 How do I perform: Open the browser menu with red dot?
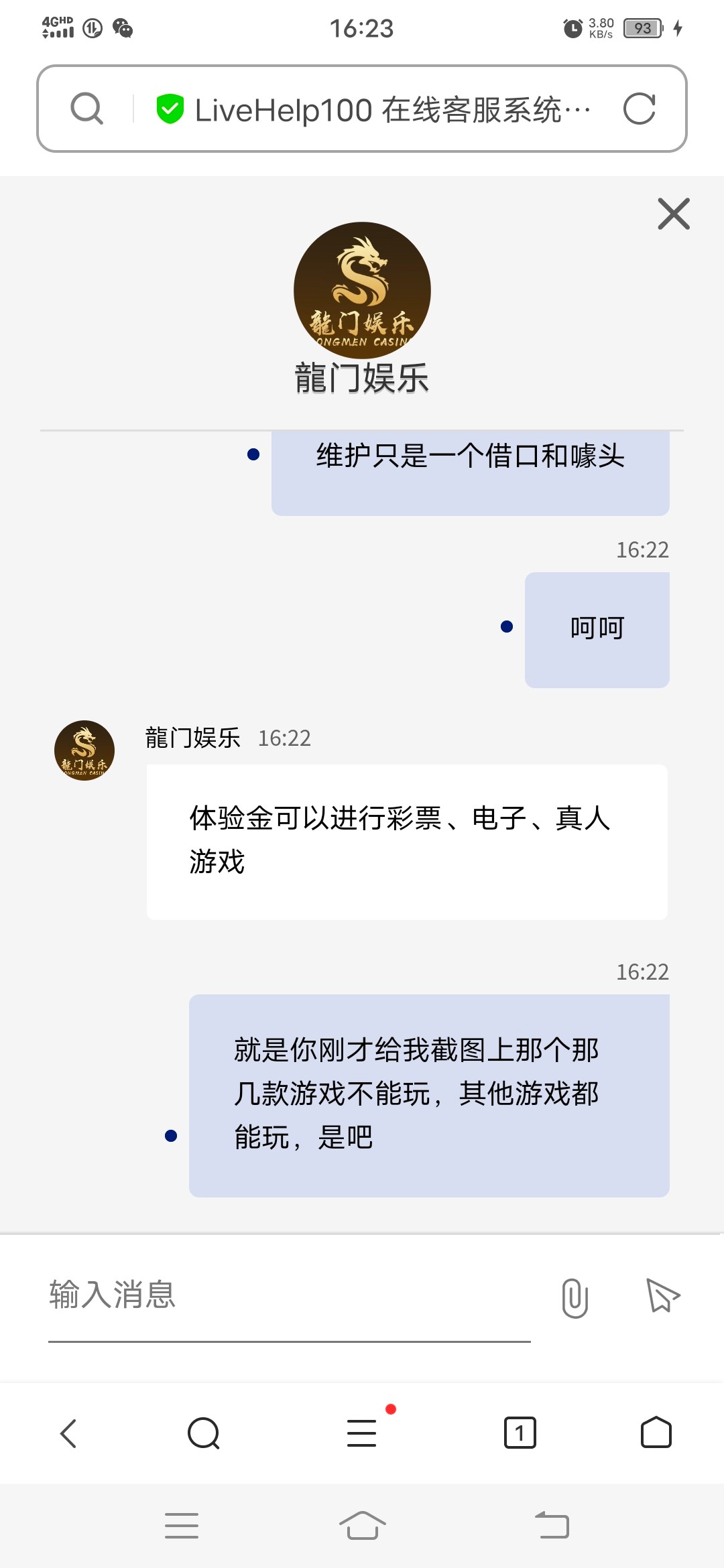pos(362,1433)
